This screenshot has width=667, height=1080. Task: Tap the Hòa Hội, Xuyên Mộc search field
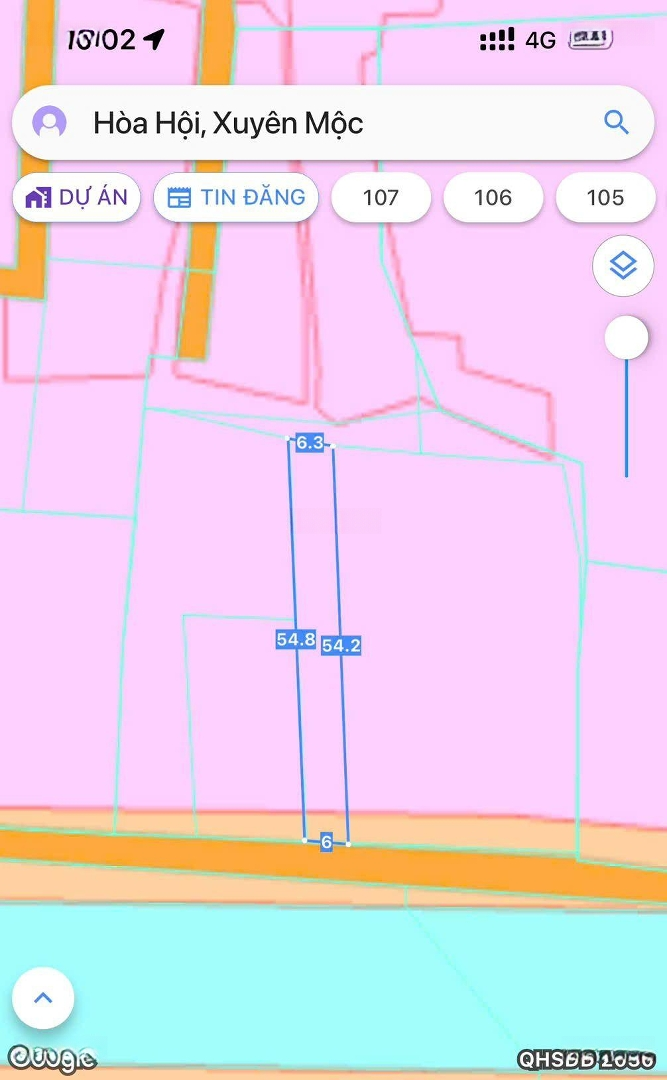point(333,123)
